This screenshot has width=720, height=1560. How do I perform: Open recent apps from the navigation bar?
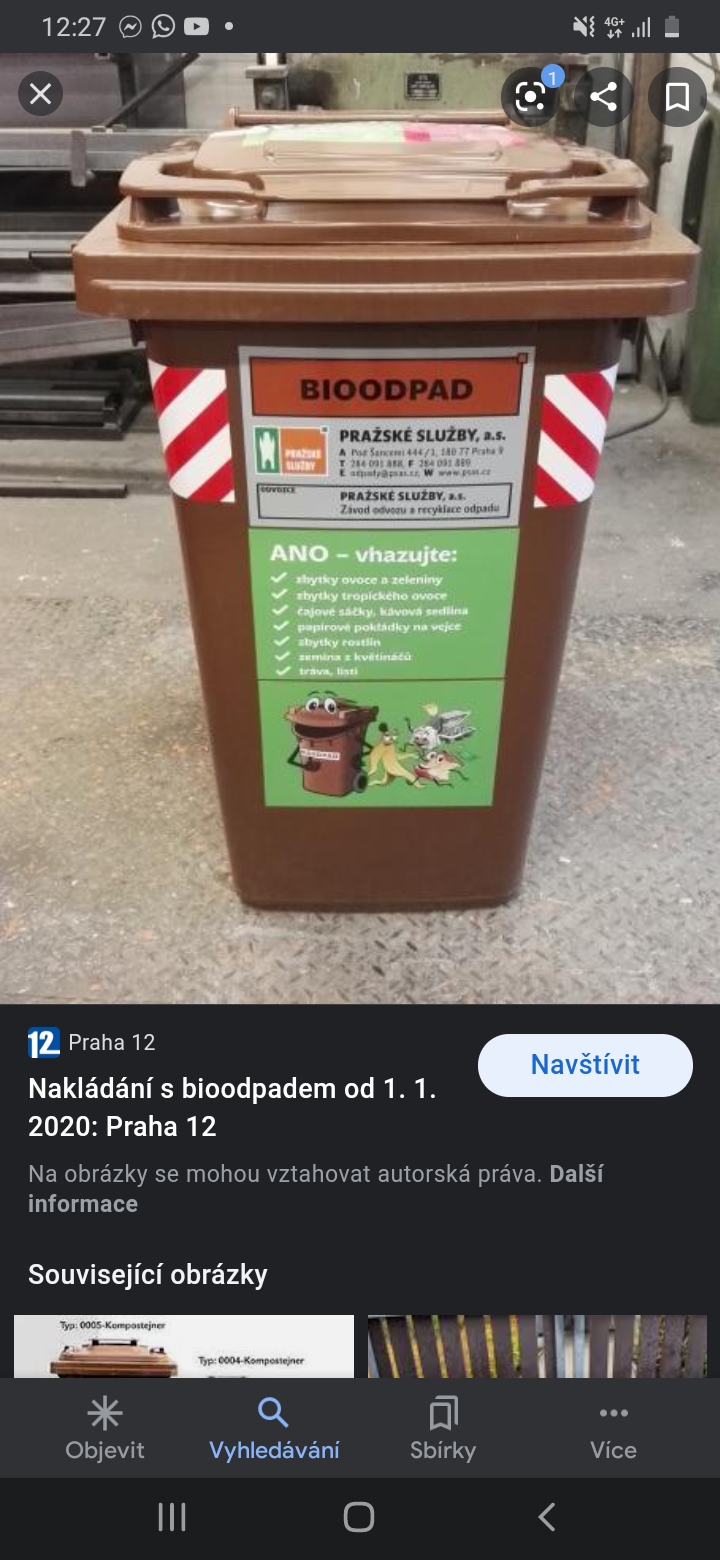pos(172,1517)
